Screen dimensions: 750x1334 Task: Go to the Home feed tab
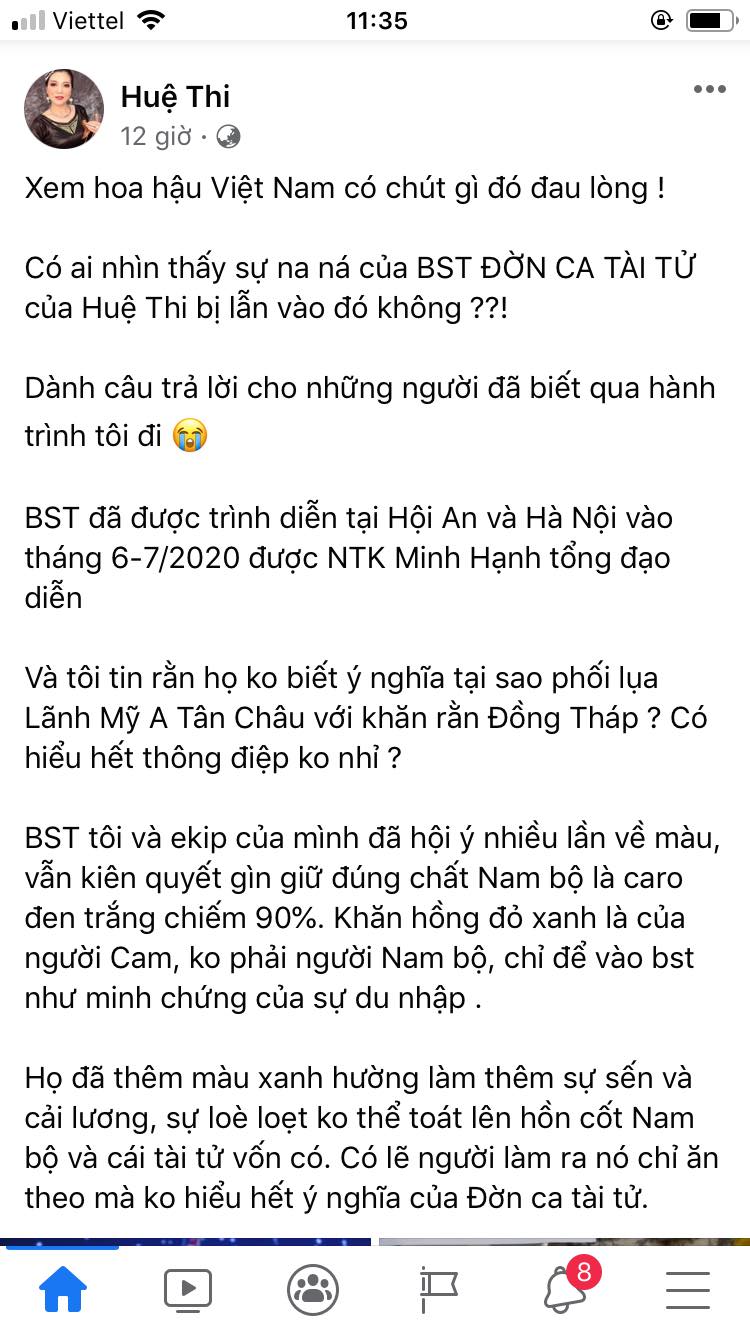[63, 1289]
